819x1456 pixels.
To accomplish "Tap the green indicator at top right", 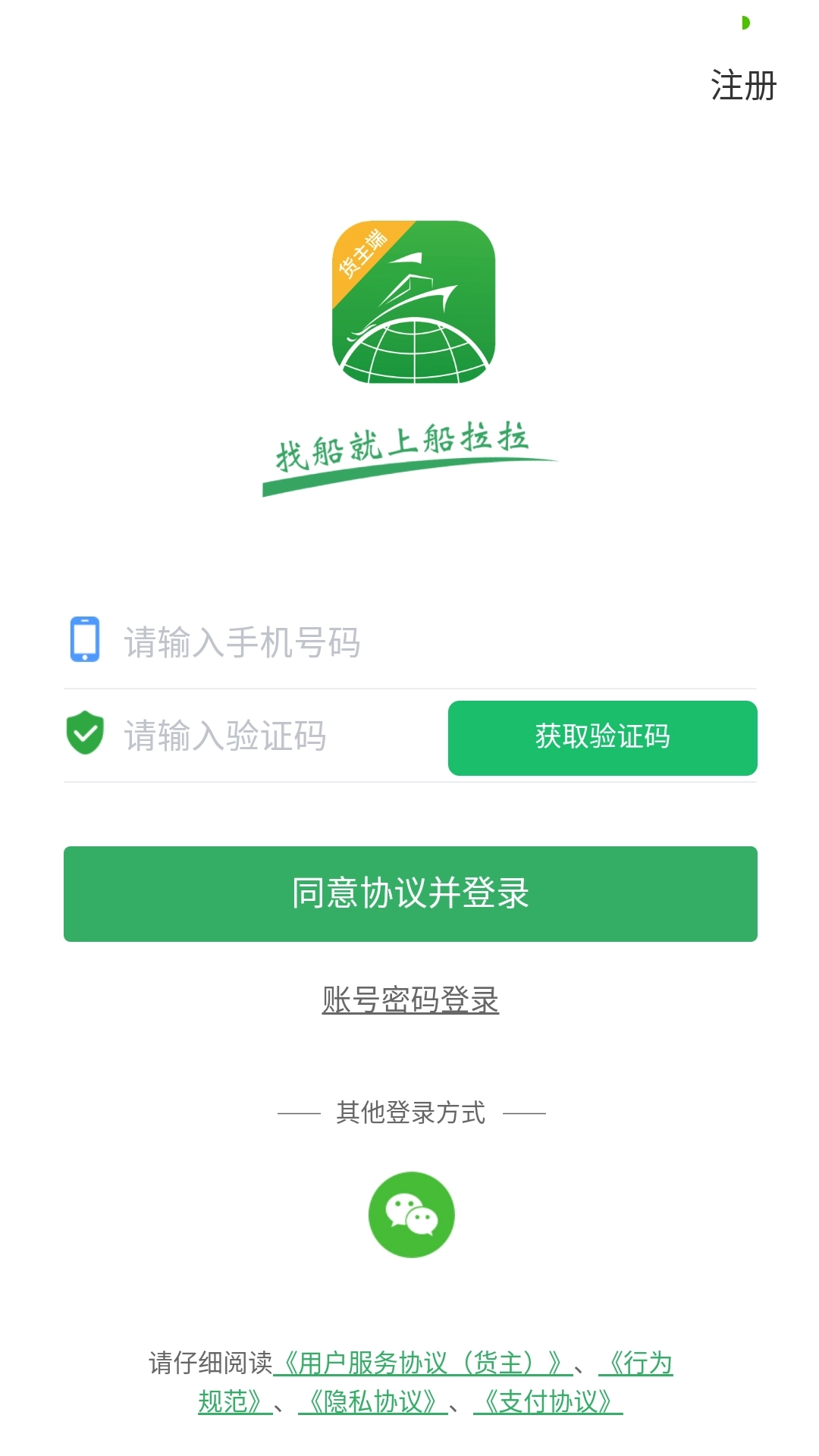I will tap(746, 23).
